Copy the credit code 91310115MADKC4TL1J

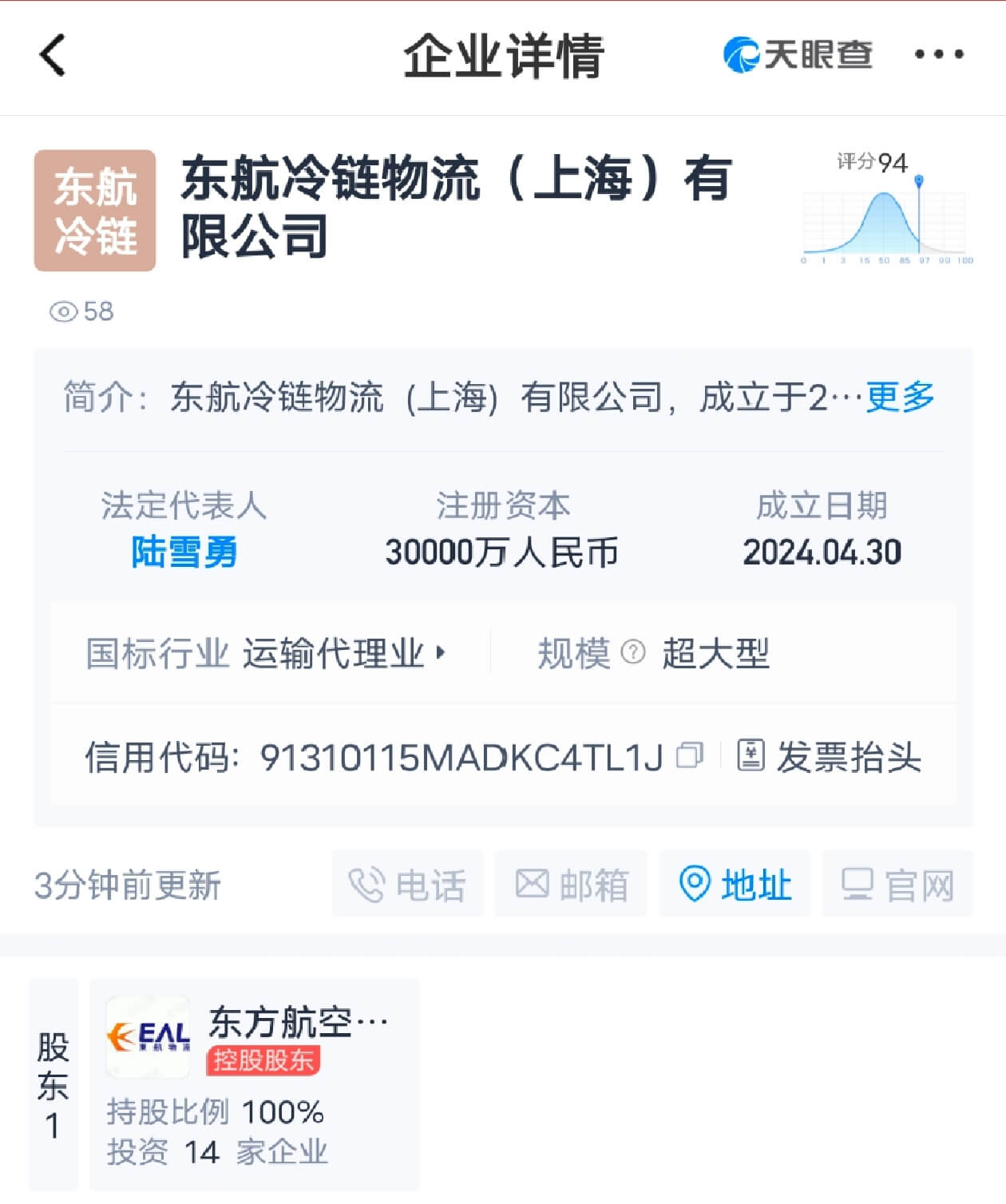(x=690, y=755)
